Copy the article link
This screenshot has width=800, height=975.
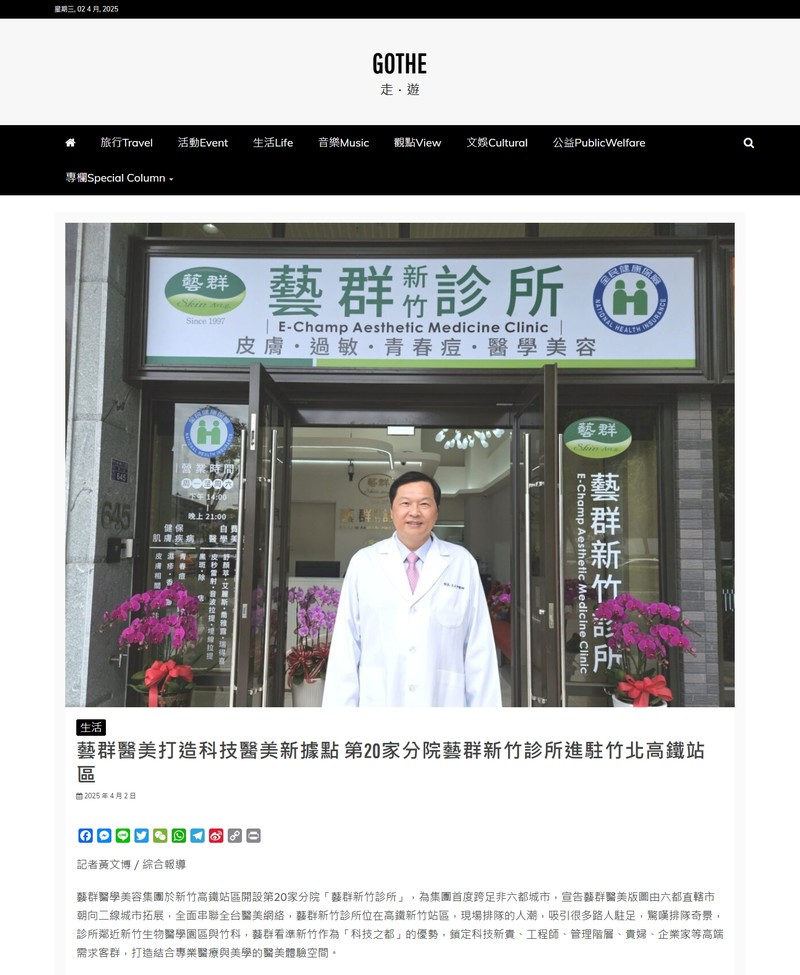point(235,836)
